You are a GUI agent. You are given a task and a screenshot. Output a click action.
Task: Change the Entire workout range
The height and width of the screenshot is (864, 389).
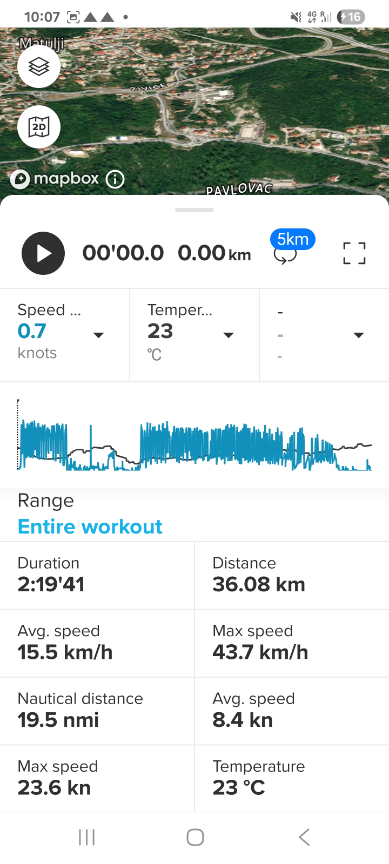point(90,526)
